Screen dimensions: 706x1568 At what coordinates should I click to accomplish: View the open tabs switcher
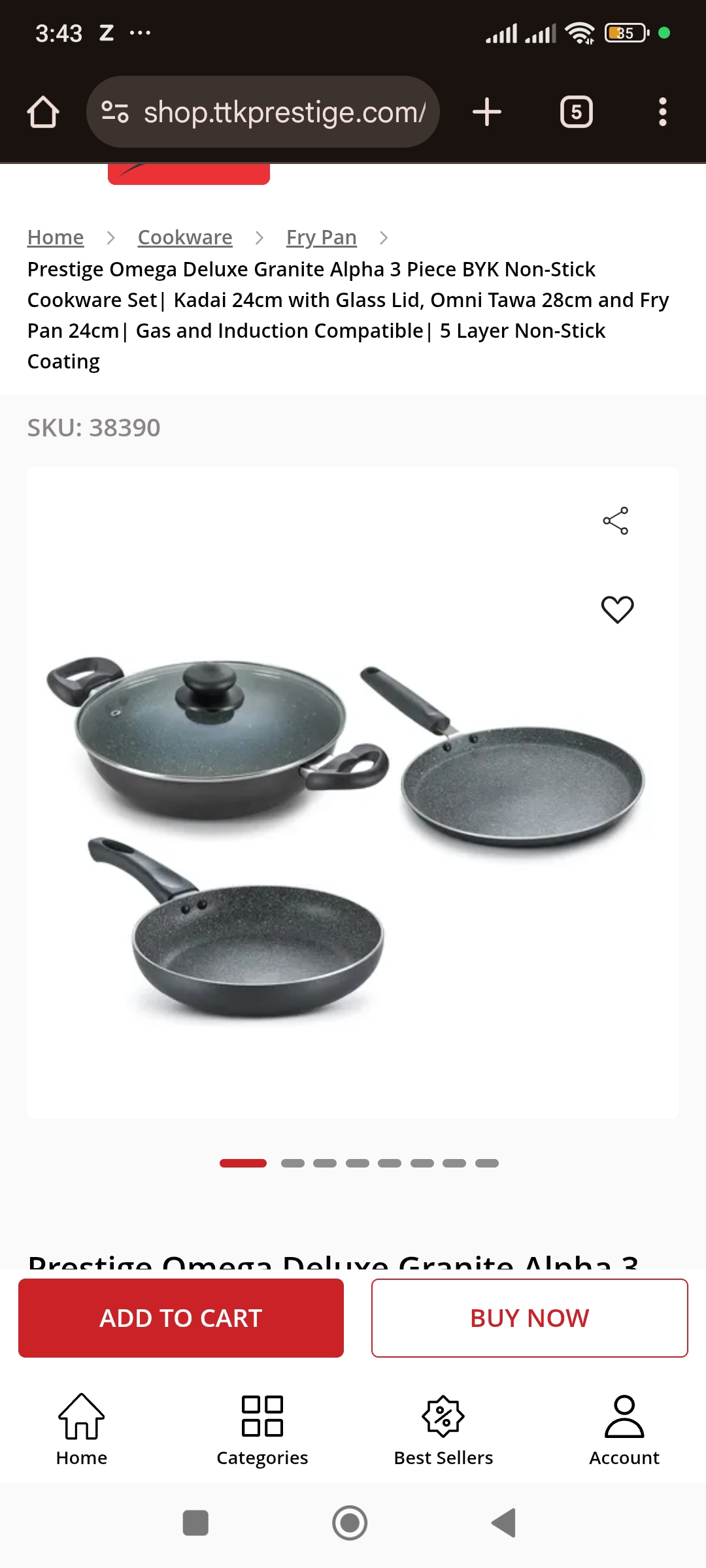[576, 112]
